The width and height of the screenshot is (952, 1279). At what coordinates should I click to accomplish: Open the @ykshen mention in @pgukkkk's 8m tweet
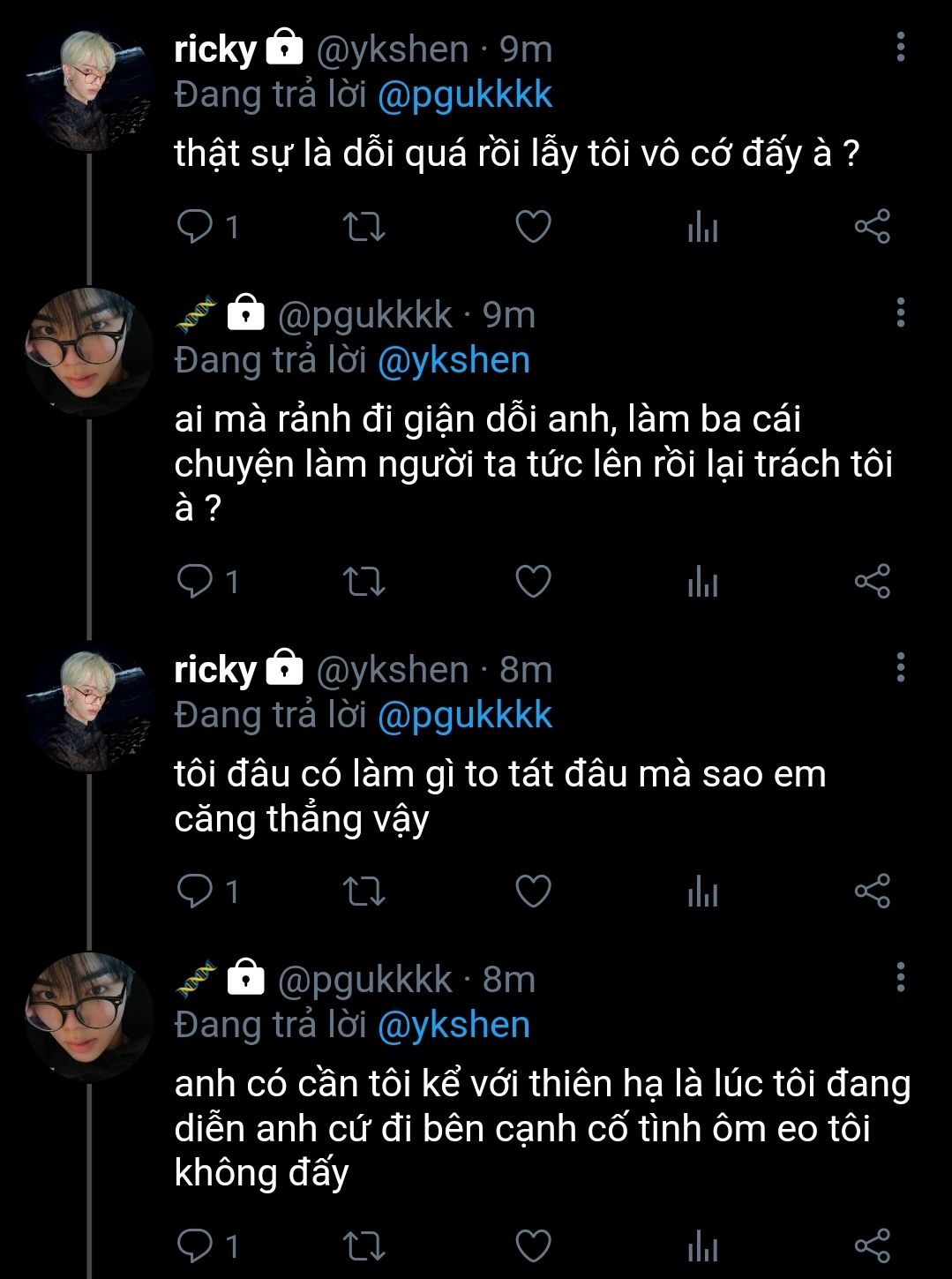pyautogui.click(x=454, y=1025)
